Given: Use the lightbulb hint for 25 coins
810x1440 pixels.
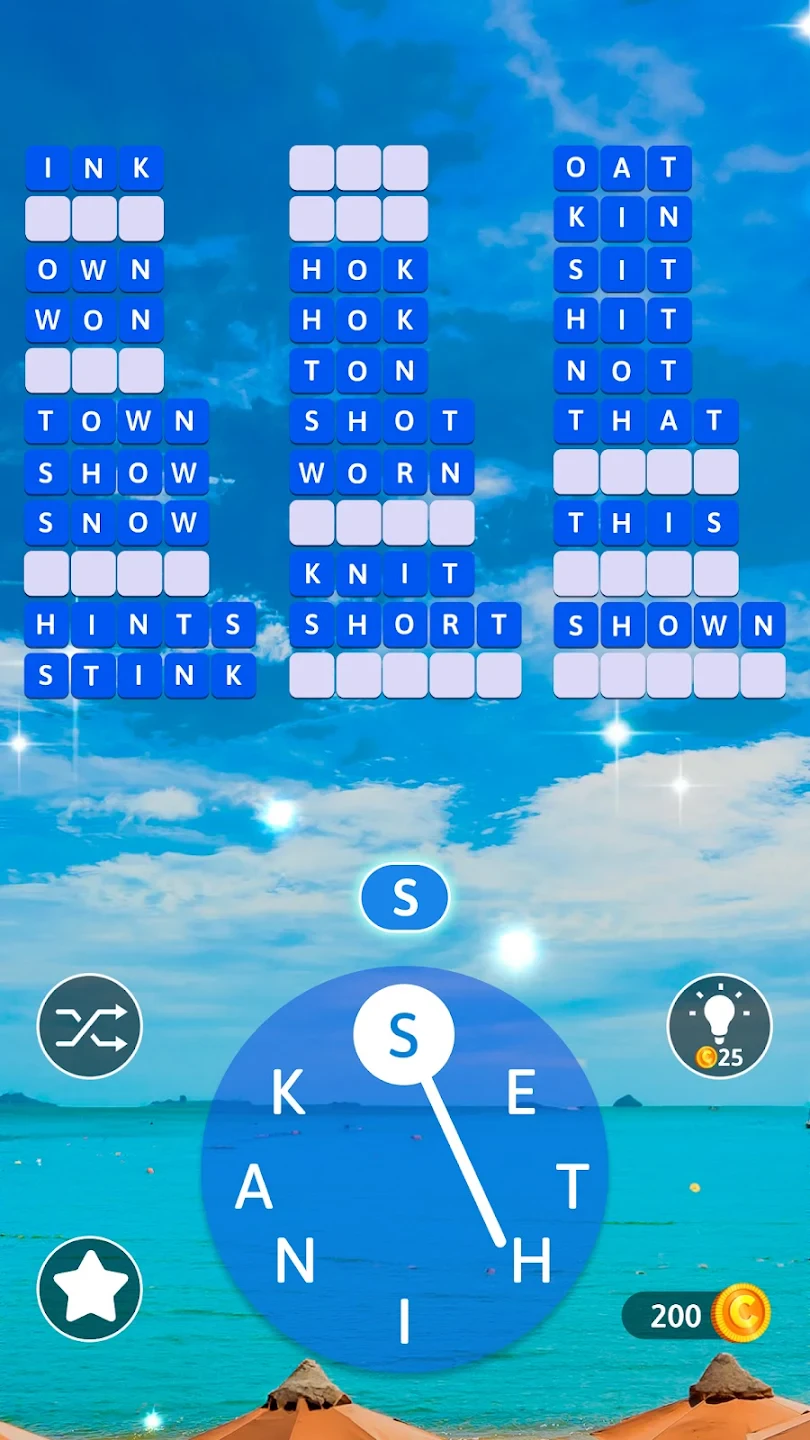Looking at the screenshot, I should (x=720, y=1026).
